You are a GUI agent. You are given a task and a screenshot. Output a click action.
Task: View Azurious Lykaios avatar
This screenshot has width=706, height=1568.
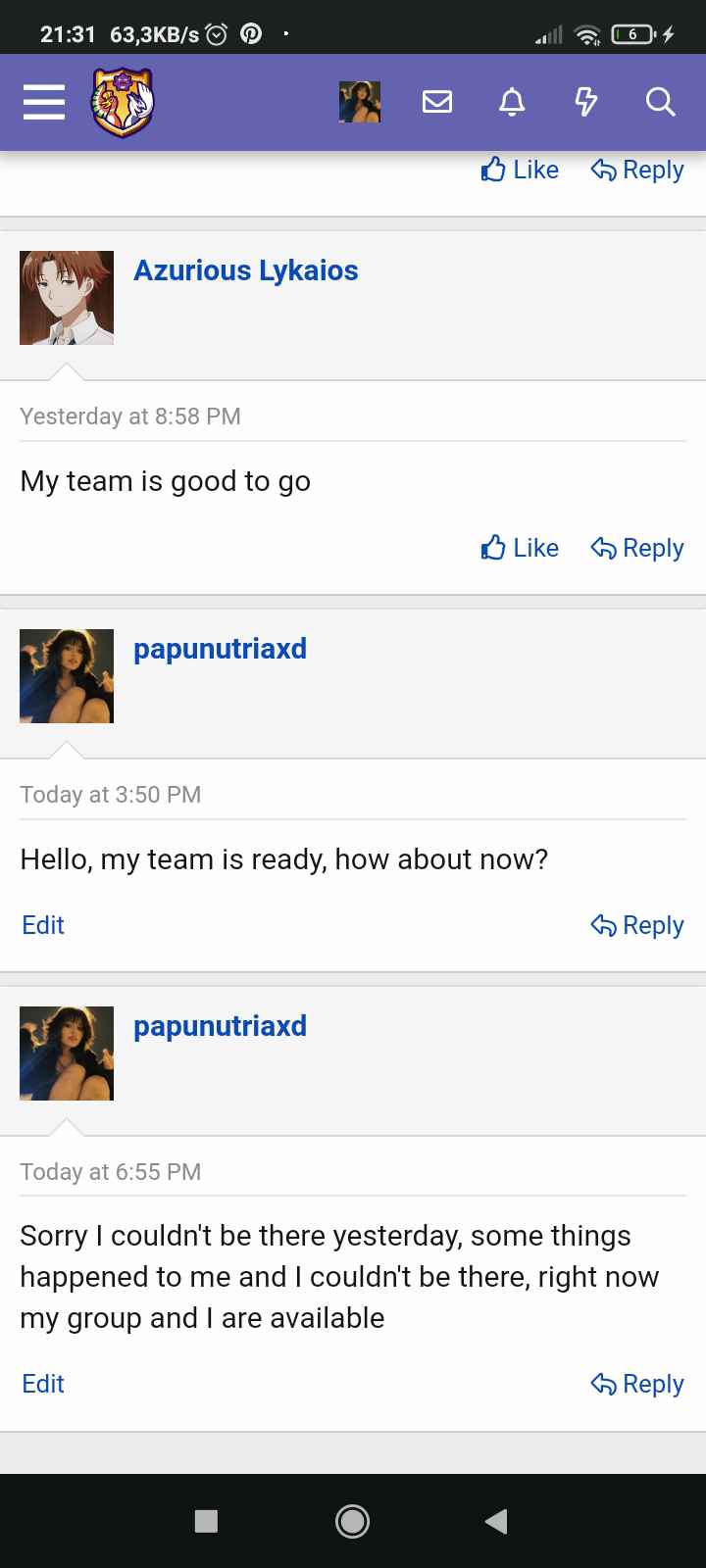click(67, 298)
